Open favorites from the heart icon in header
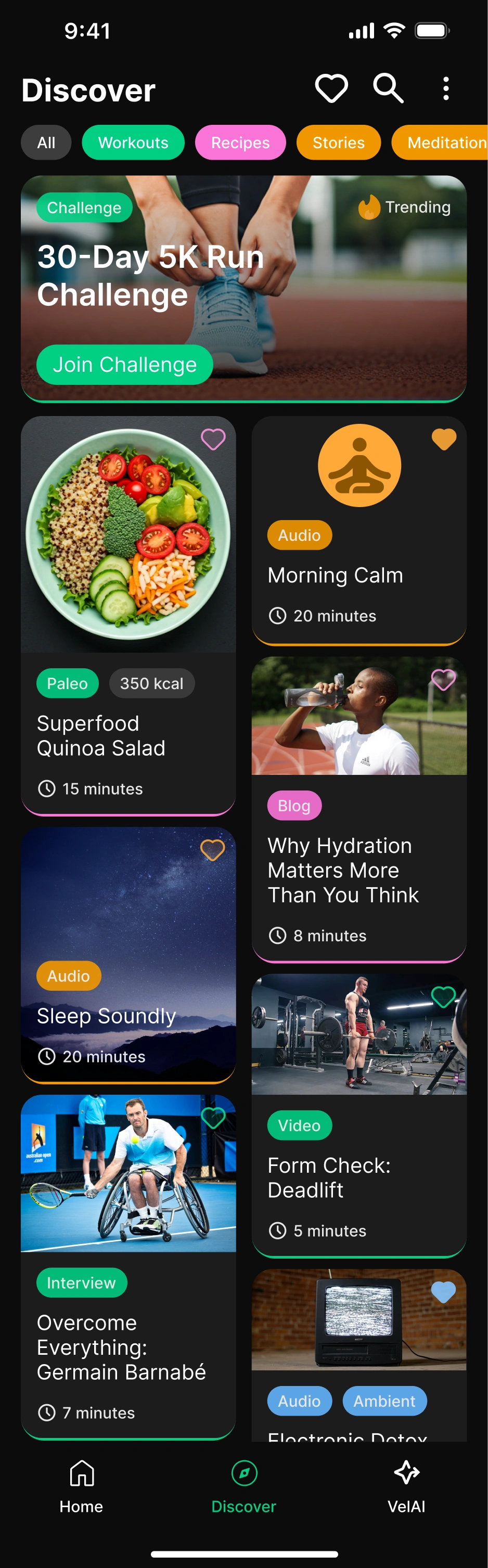 (331, 89)
